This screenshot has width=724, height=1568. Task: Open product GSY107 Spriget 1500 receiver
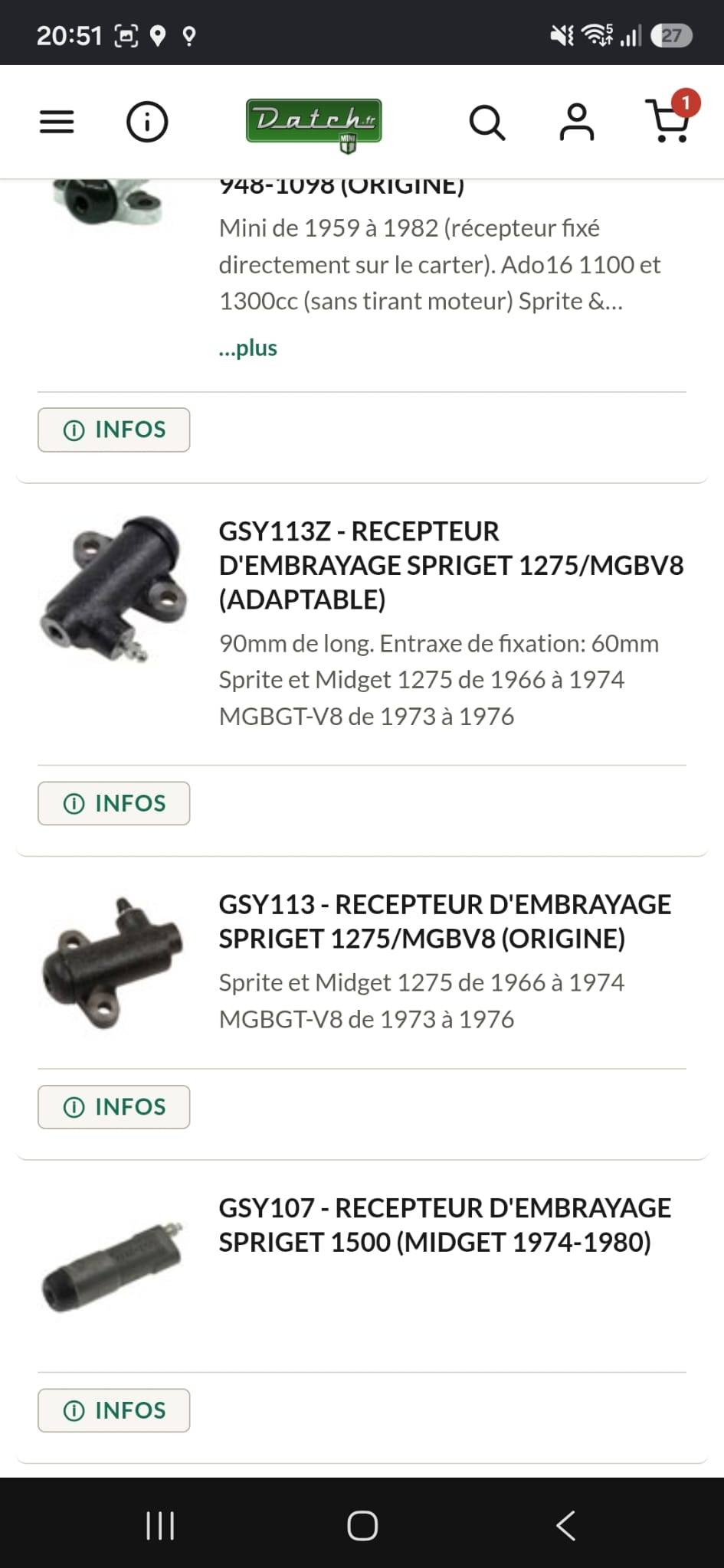click(x=445, y=1224)
